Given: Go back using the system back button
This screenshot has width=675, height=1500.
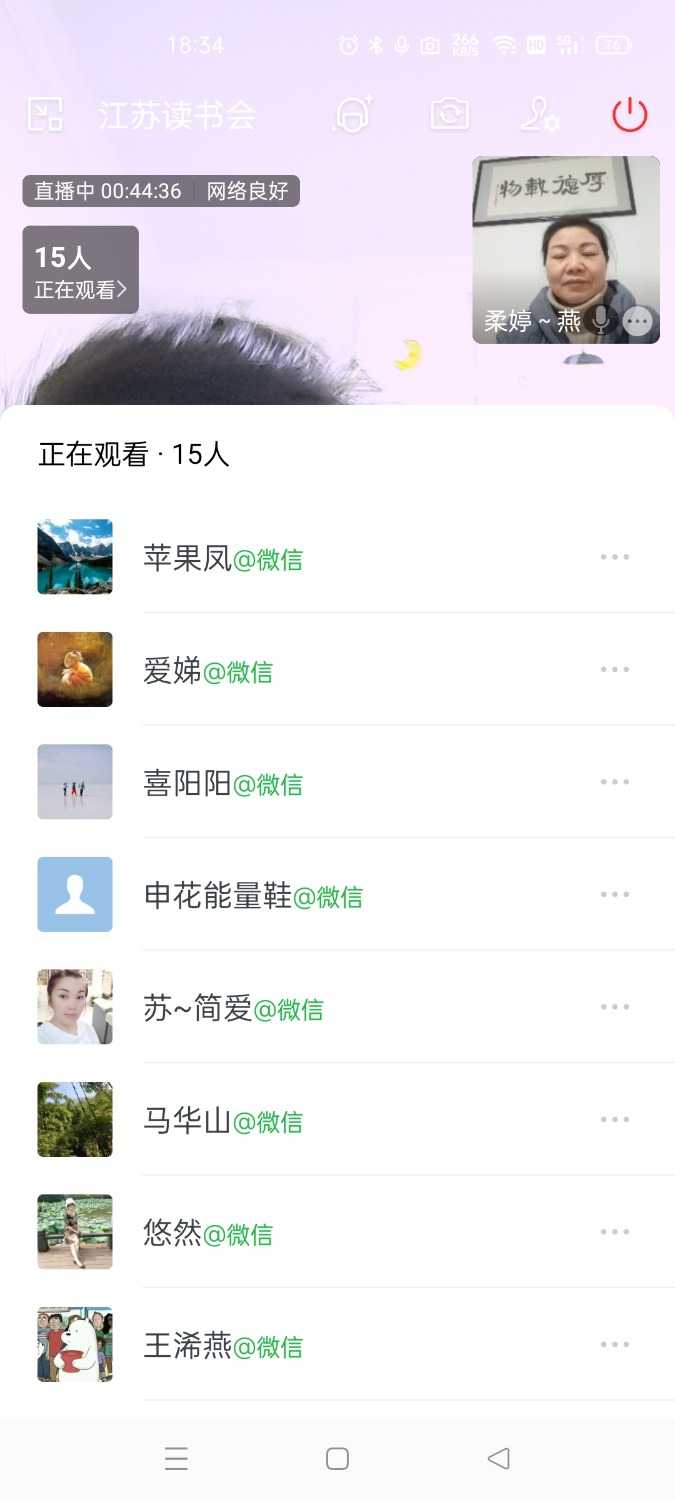Looking at the screenshot, I should point(498,1459).
